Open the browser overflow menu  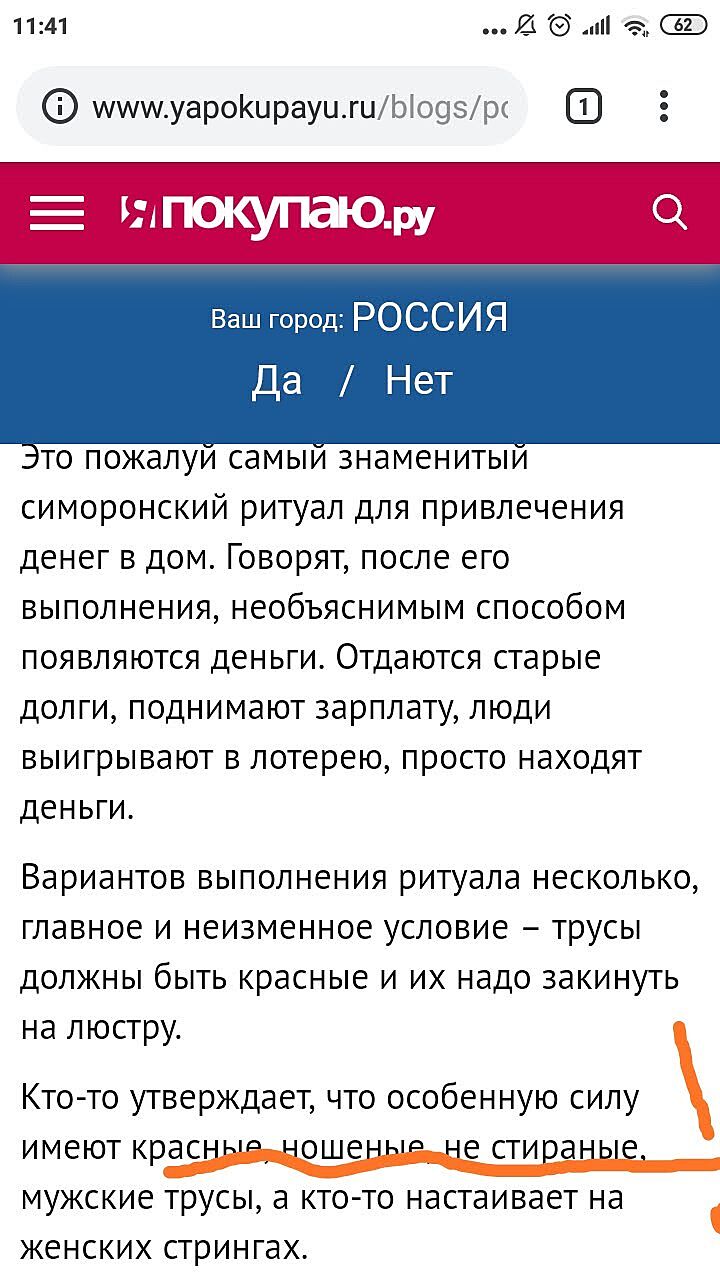click(664, 106)
